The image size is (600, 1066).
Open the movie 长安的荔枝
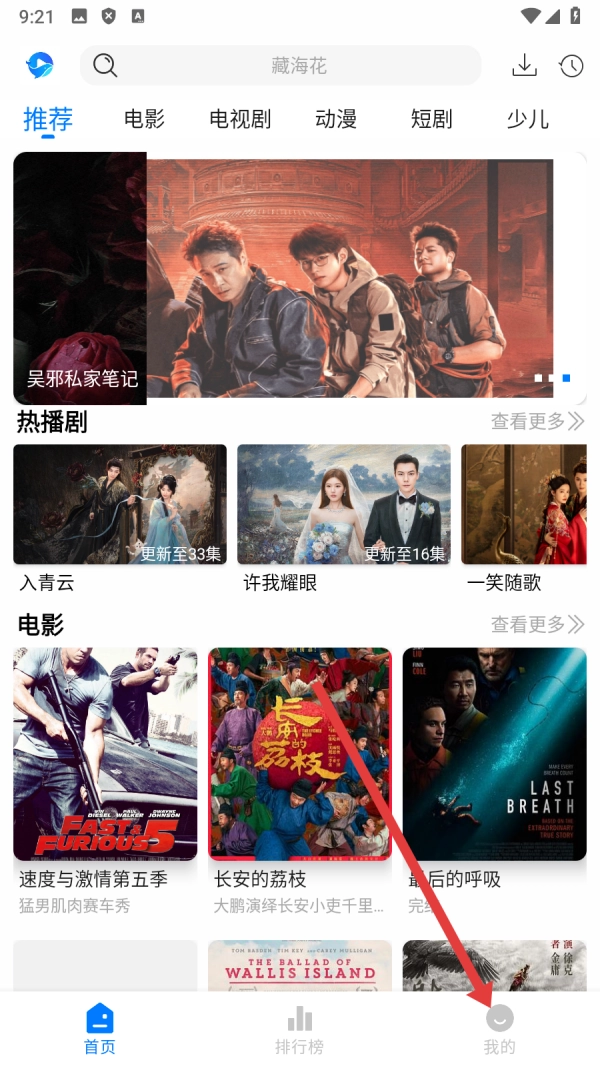[300, 754]
